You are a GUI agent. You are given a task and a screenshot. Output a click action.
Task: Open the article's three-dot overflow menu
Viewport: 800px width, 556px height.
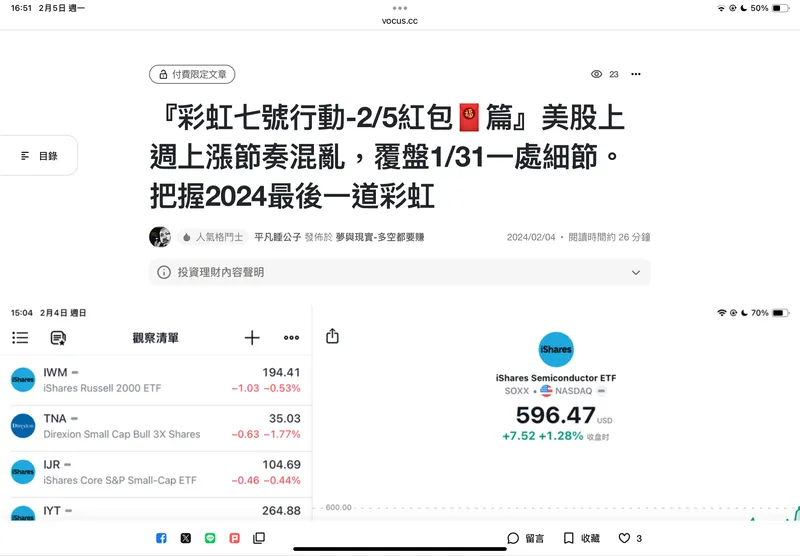pos(635,74)
